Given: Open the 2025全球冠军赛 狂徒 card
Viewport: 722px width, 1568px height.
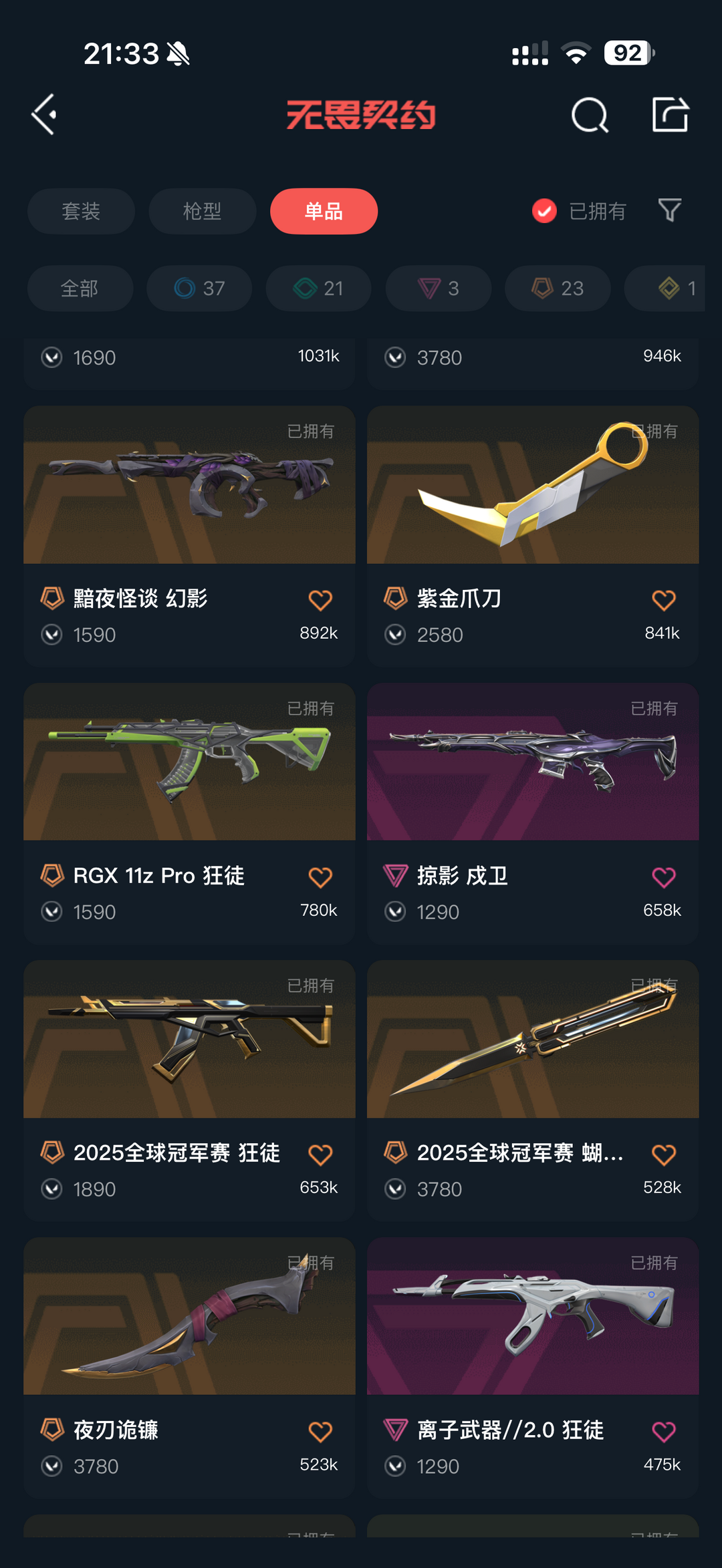Looking at the screenshot, I should [x=189, y=1090].
